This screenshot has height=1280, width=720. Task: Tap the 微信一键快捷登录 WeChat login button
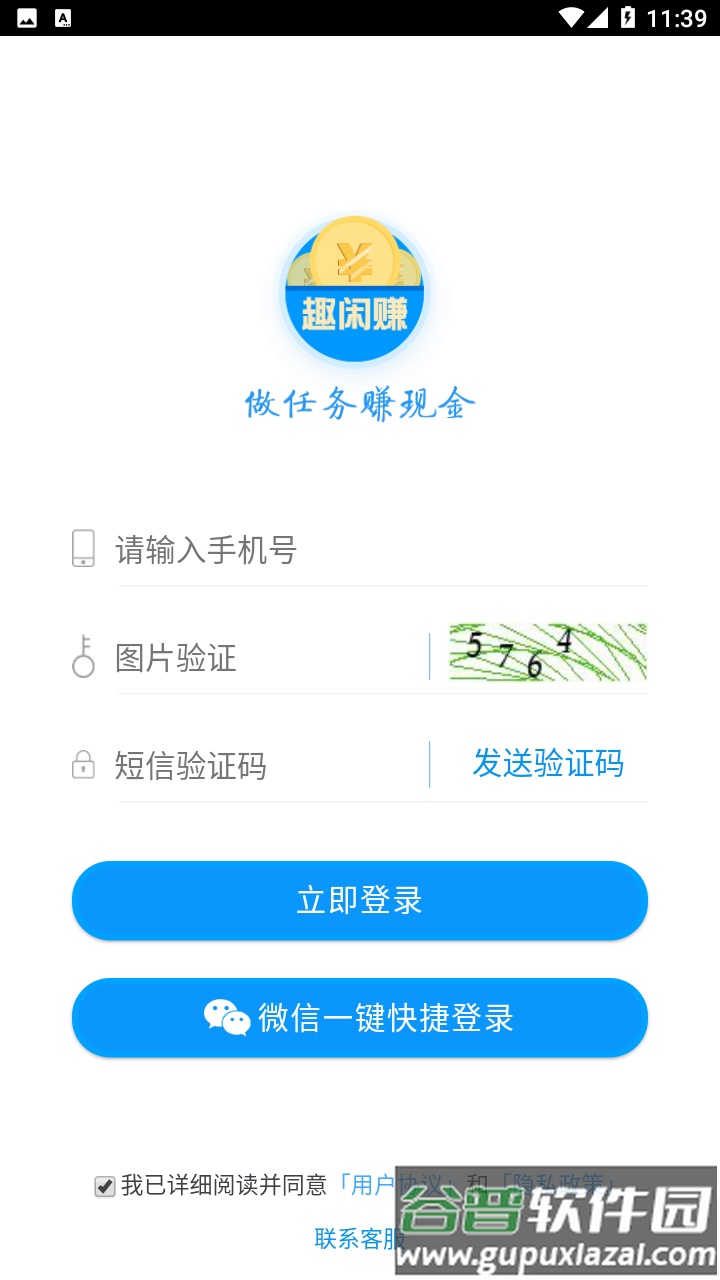360,1017
